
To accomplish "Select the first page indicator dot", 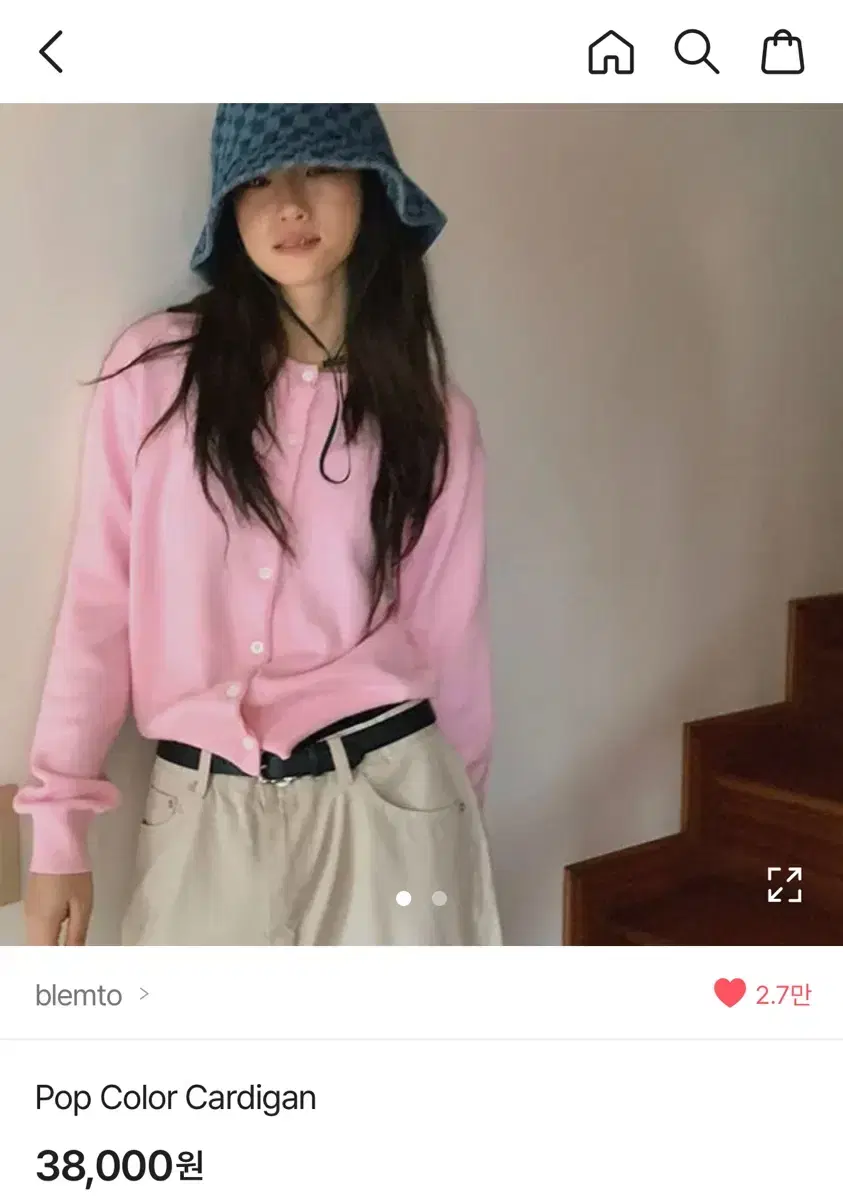I will pyautogui.click(x=403, y=899).
